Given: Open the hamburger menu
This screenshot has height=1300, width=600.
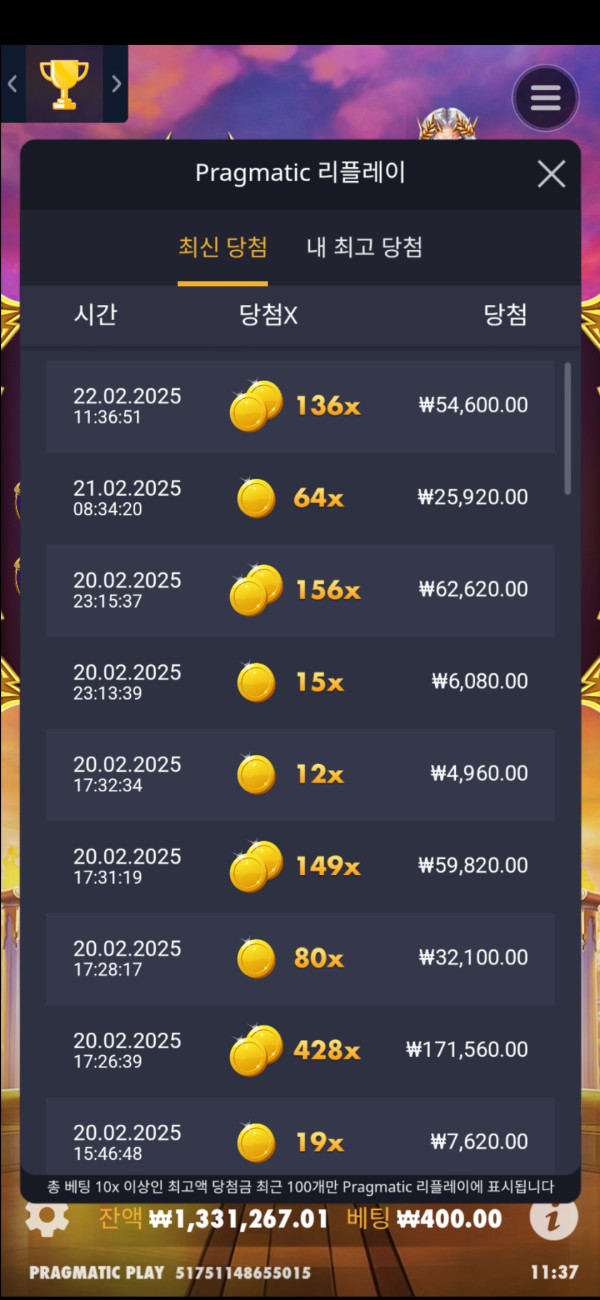Looking at the screenshot, I should click(545, 98).
